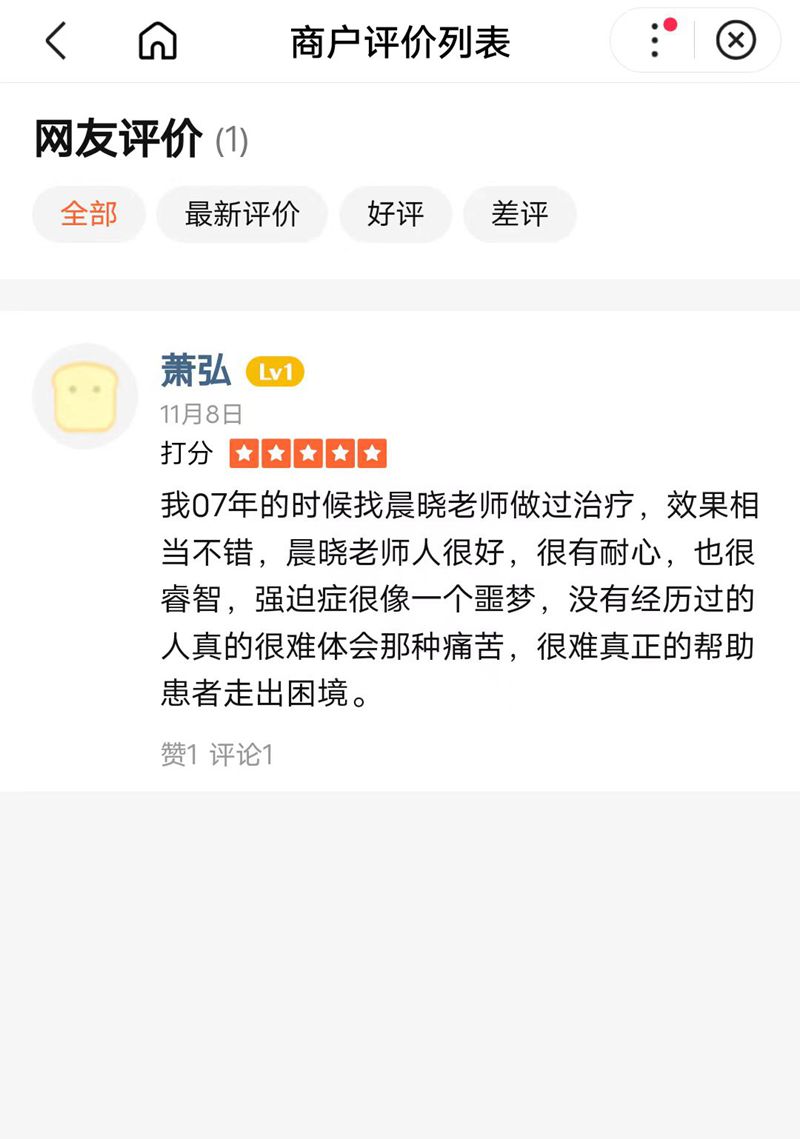
Task: Switch to the 最新评价 filter
Action: coord(242,214)
